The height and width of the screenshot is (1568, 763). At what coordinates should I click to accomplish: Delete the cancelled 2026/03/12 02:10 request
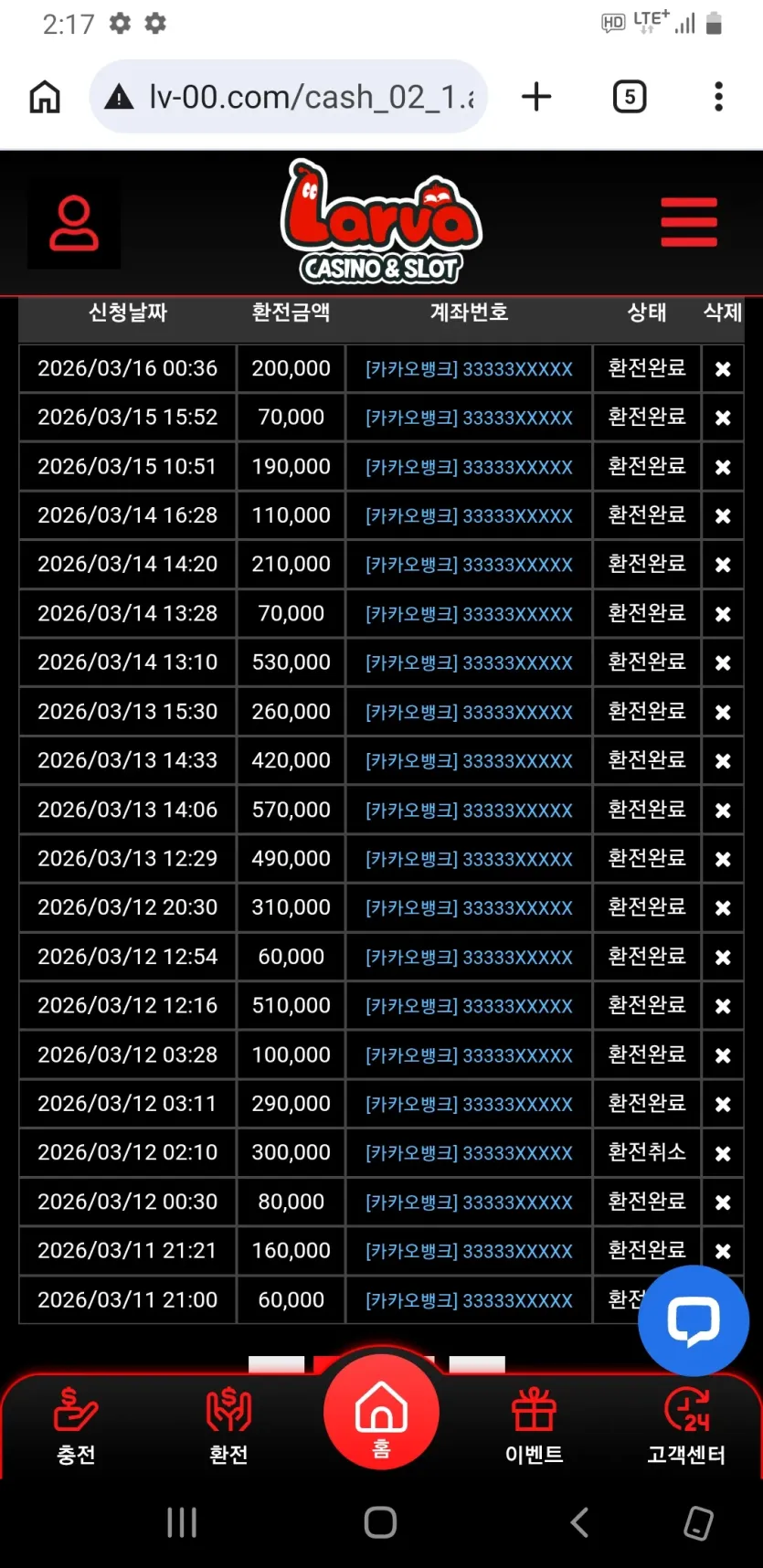[723, 1153]
